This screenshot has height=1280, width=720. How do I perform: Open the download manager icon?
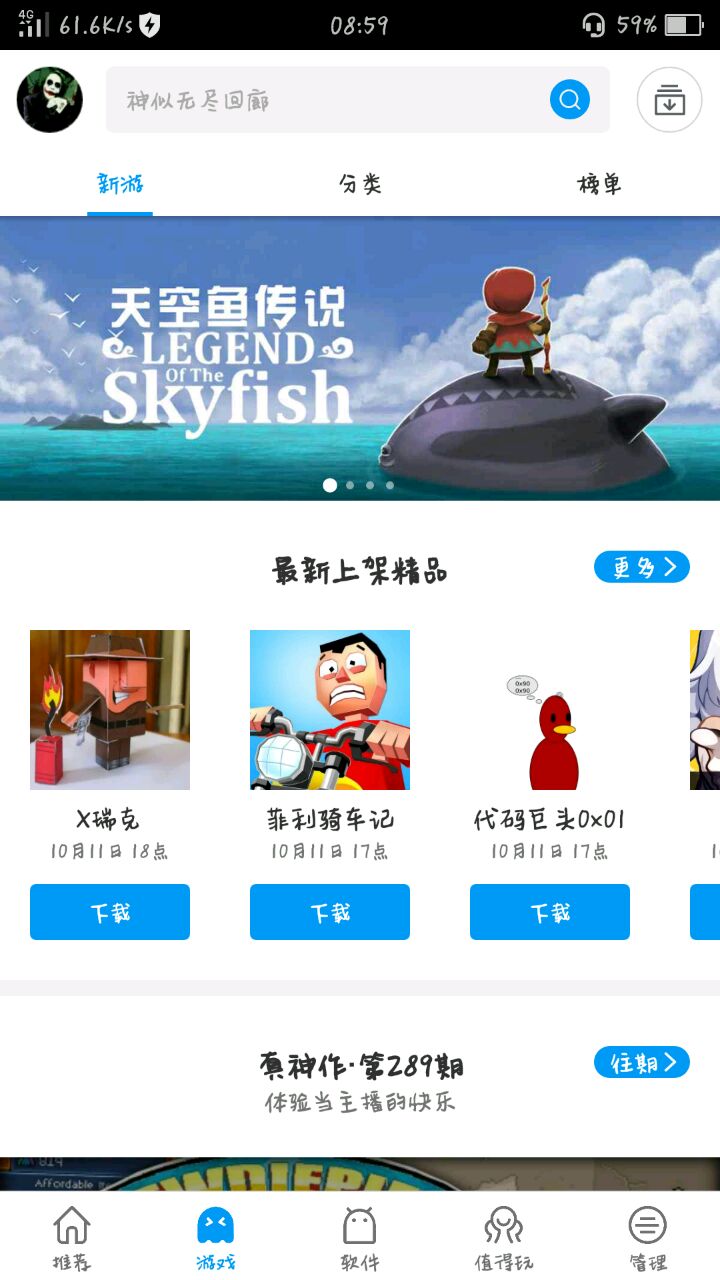tap(669, 100)
